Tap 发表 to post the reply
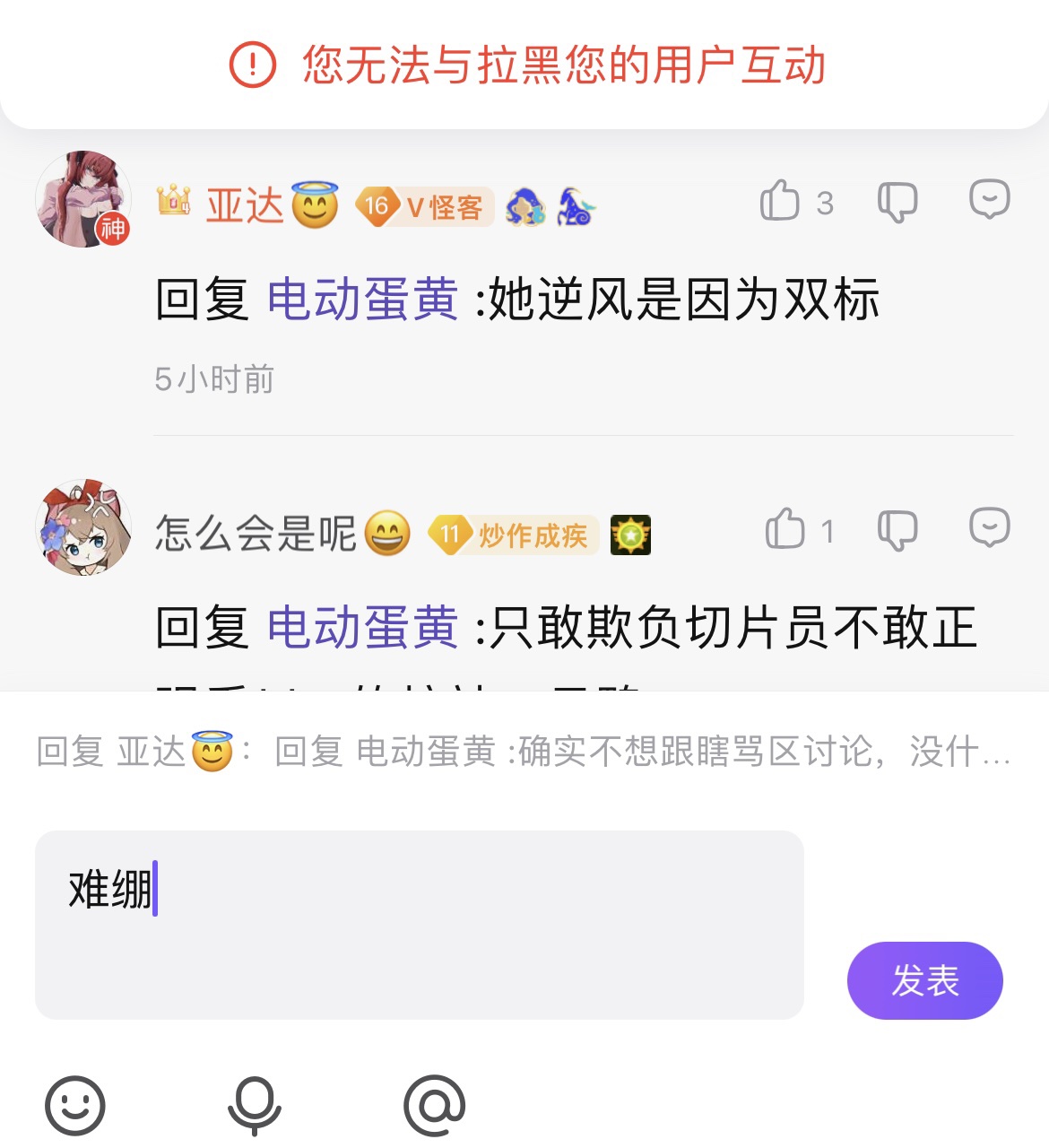1049x1148 pixels. (924, 980)
